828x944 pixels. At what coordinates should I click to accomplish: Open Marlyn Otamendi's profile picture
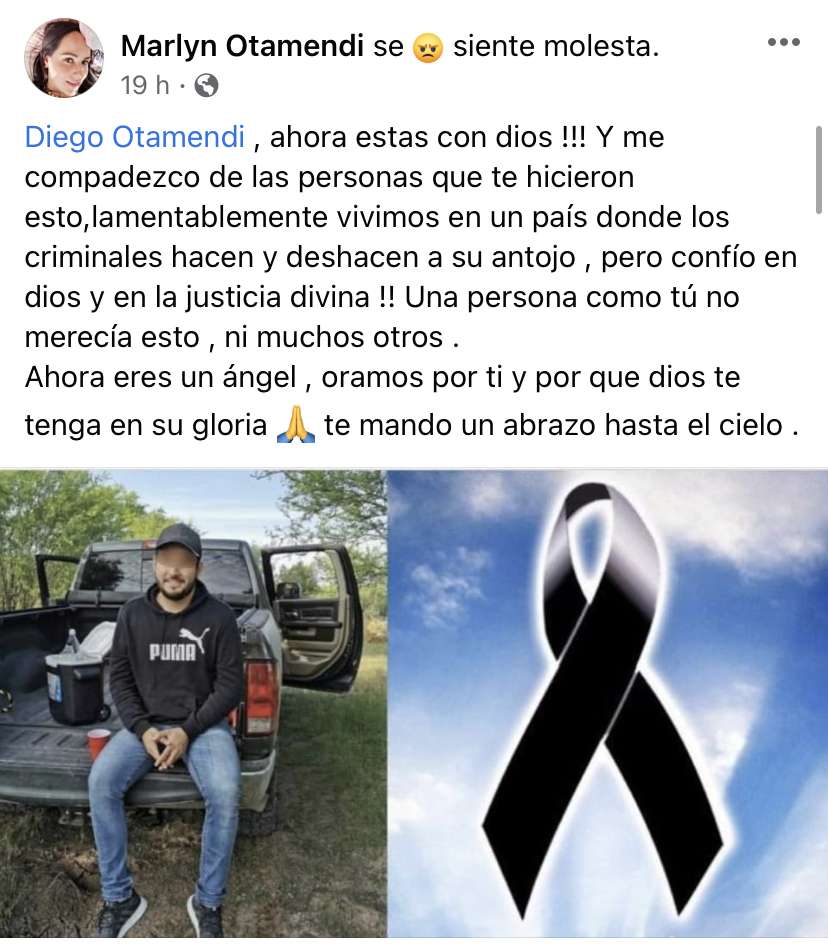click(x=64, y=58)
